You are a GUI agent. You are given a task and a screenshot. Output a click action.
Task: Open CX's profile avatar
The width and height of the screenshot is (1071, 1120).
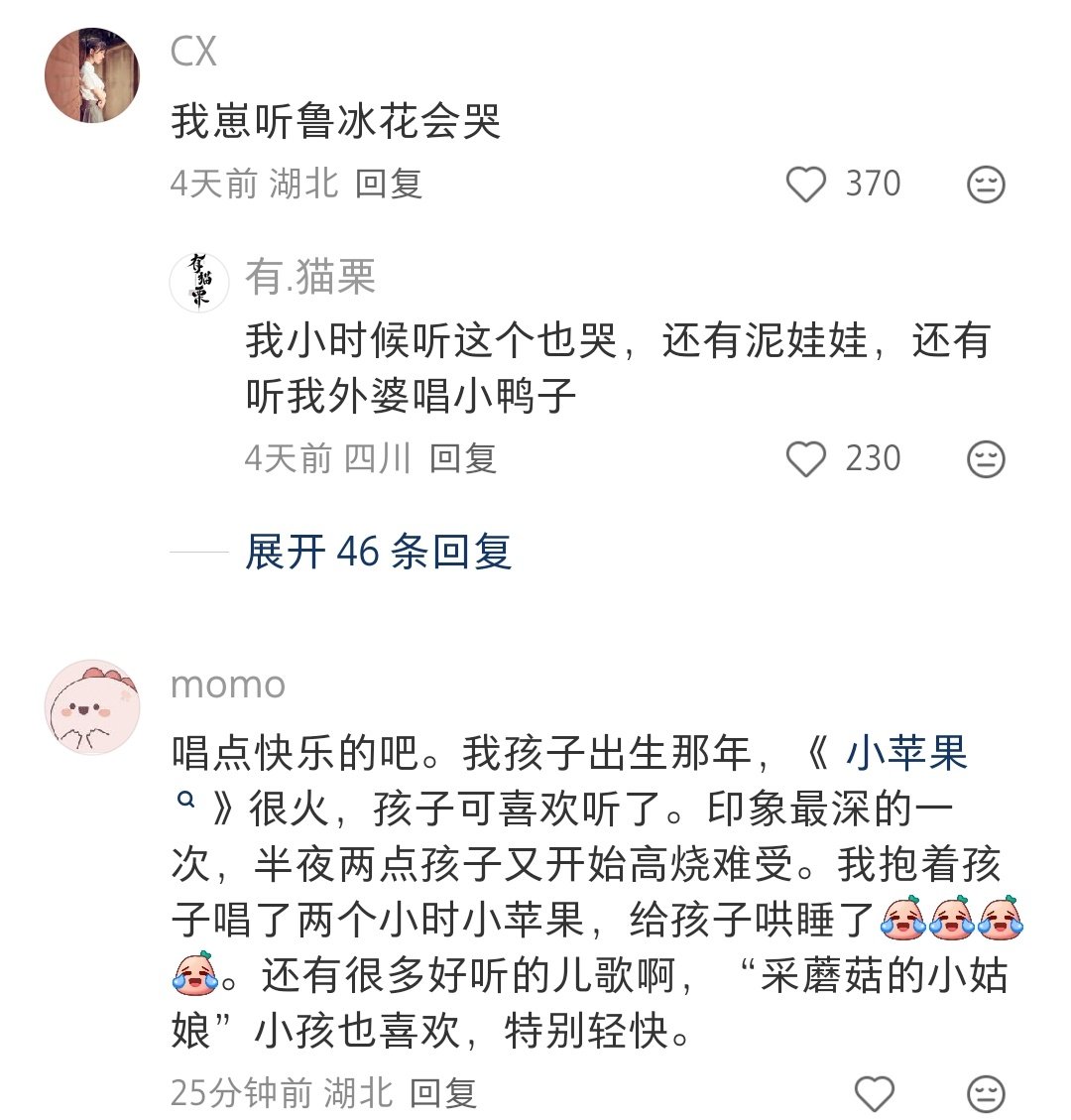pos(93,75)
